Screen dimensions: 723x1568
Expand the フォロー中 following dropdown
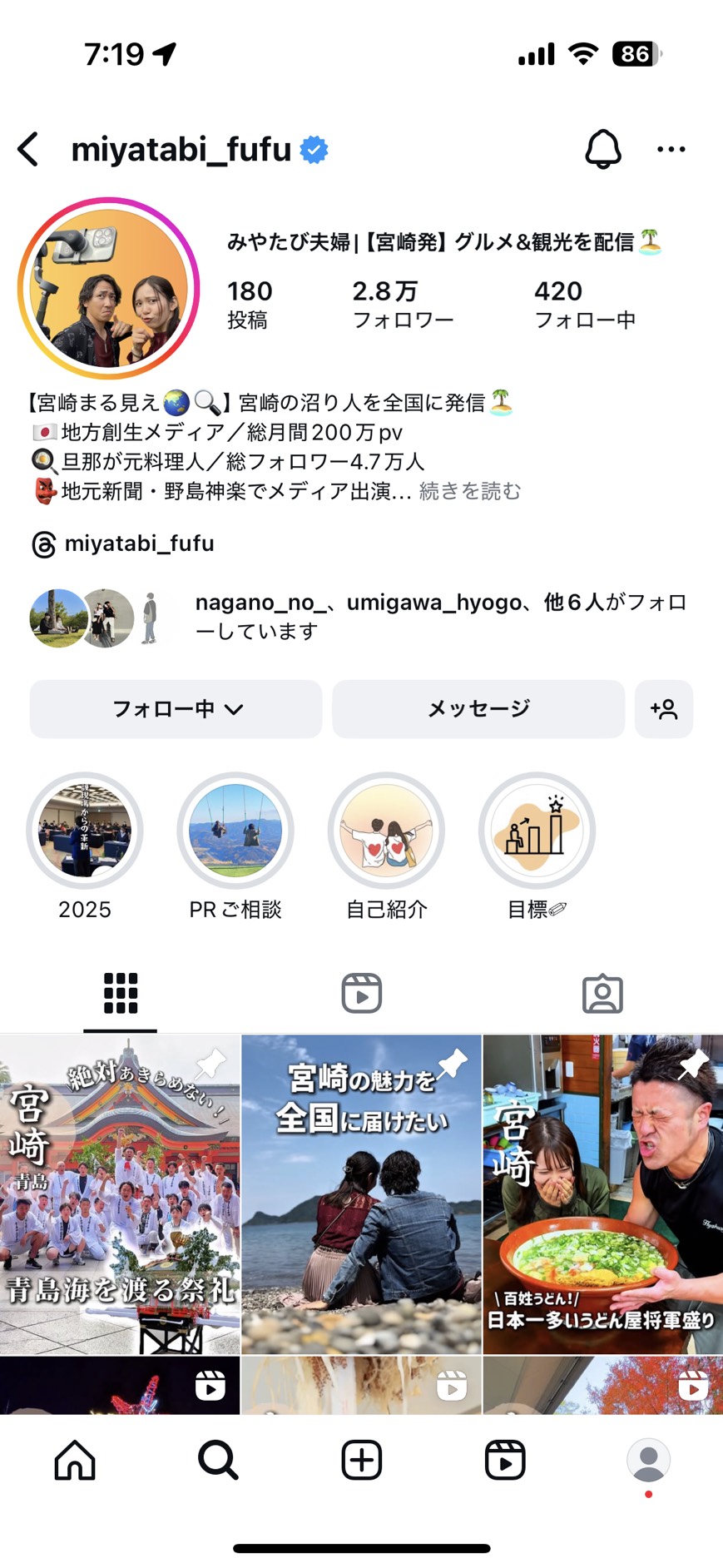pos(175,709)
